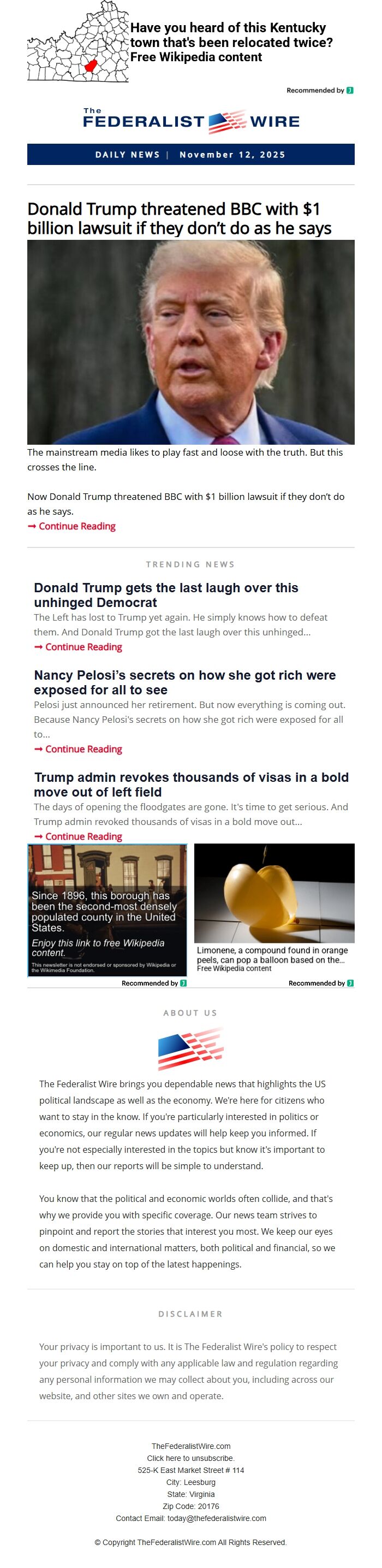
Task: Email today@thefederalistwire.com contact address
Action: pyautogui.click(x=216, y=1518)
